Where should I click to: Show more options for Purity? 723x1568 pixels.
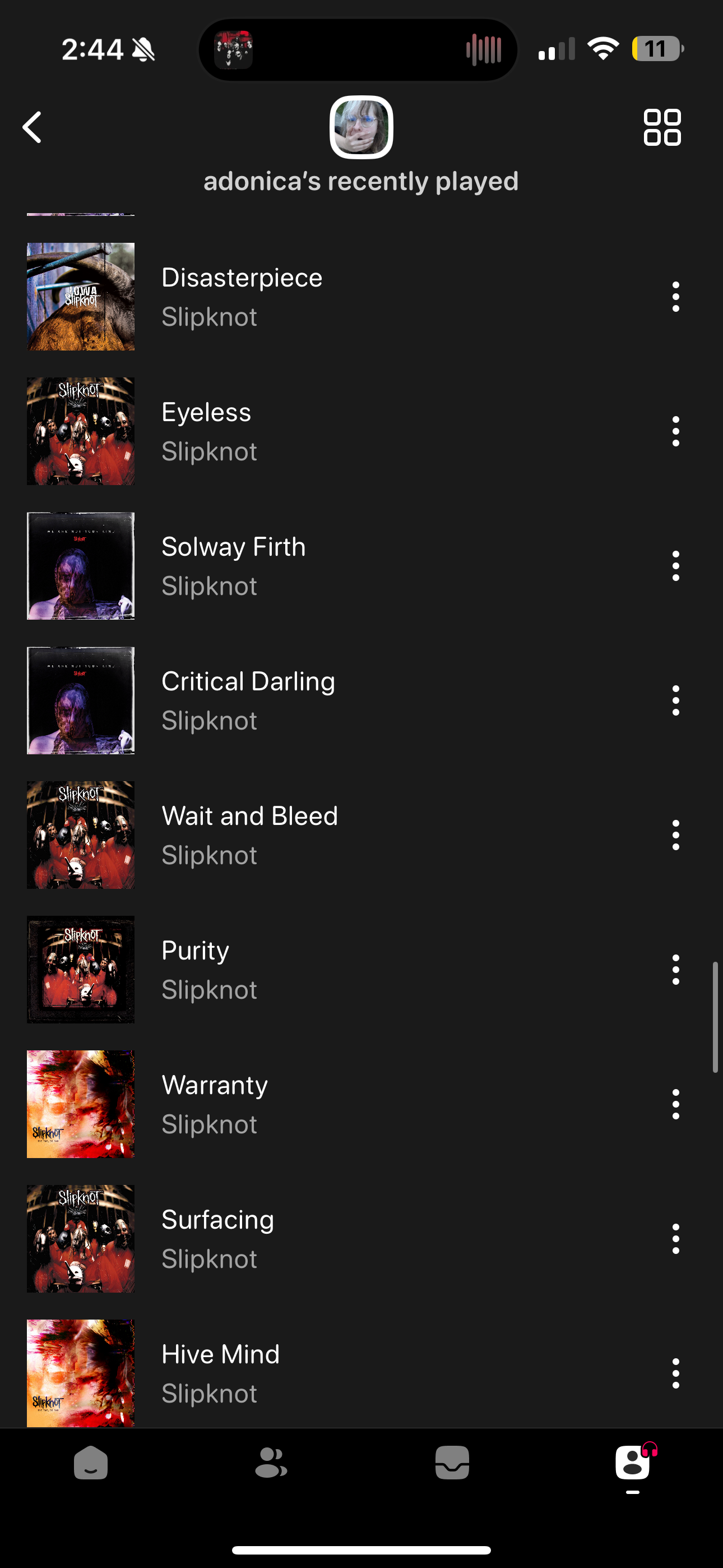click(675, 970)
